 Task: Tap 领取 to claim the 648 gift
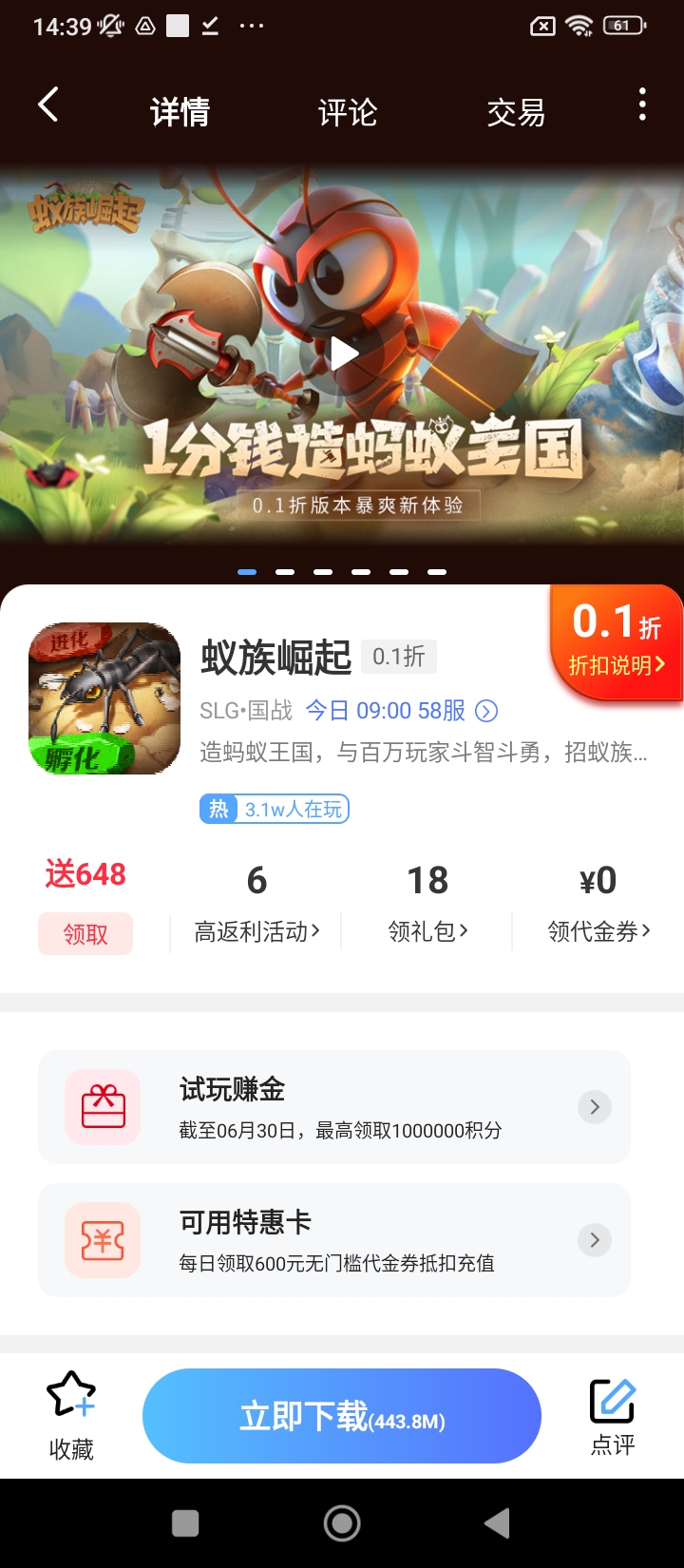(x=85, y=934)
